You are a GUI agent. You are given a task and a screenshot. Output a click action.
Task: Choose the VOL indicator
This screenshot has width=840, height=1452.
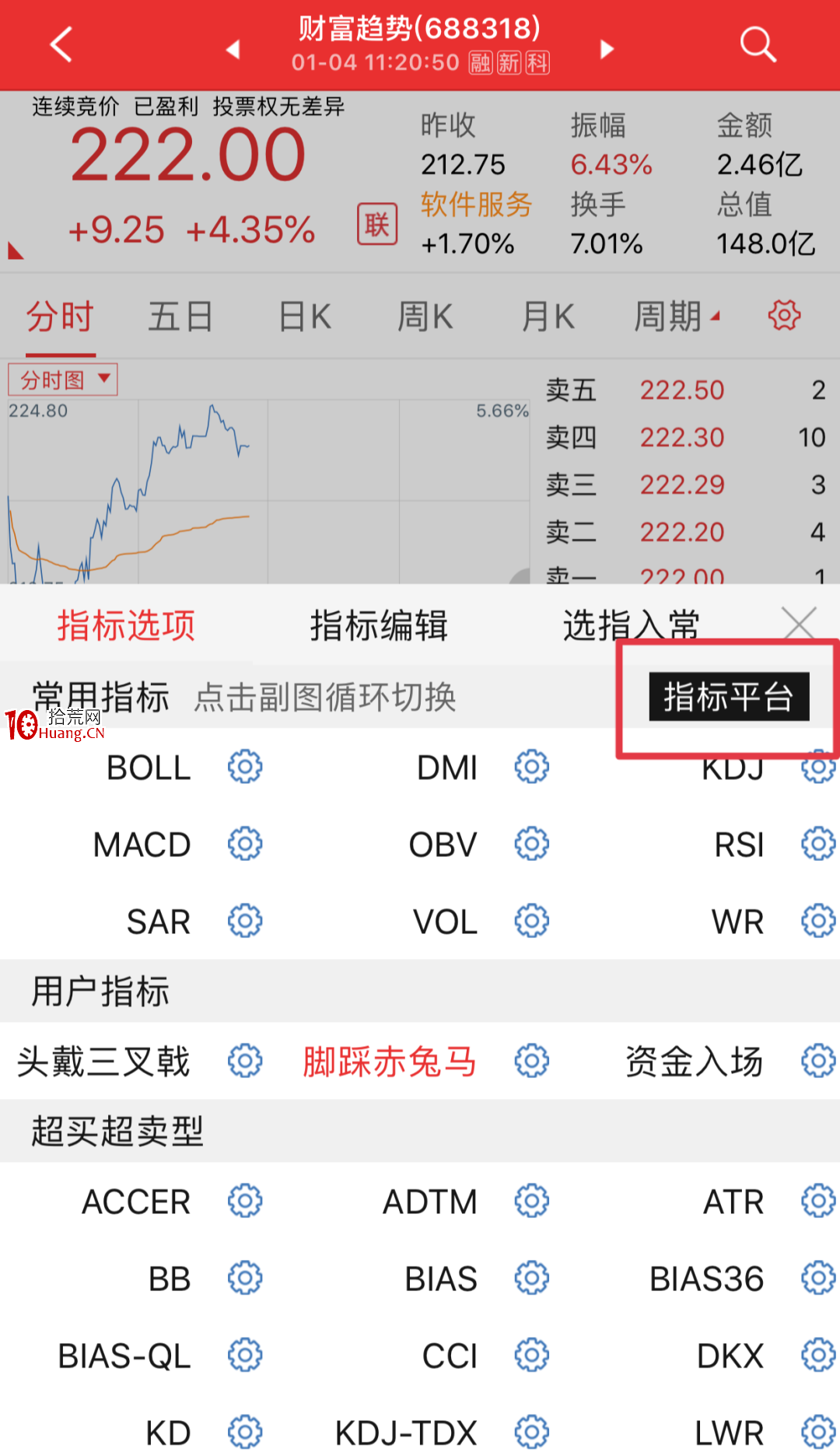pyautogui.click(x=445, y=922)
